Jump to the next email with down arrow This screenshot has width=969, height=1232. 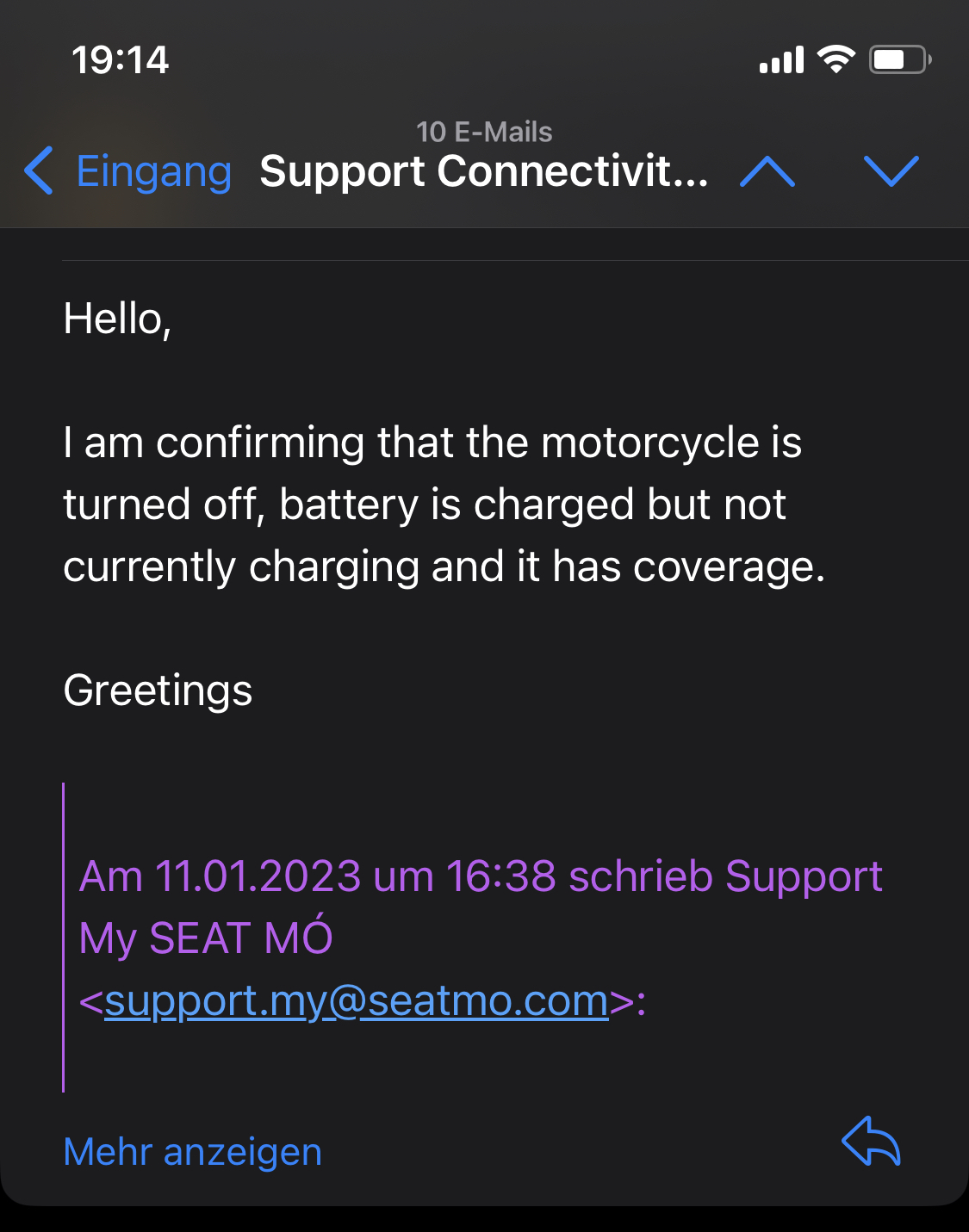pyautogui.click(x=891, y=171)
